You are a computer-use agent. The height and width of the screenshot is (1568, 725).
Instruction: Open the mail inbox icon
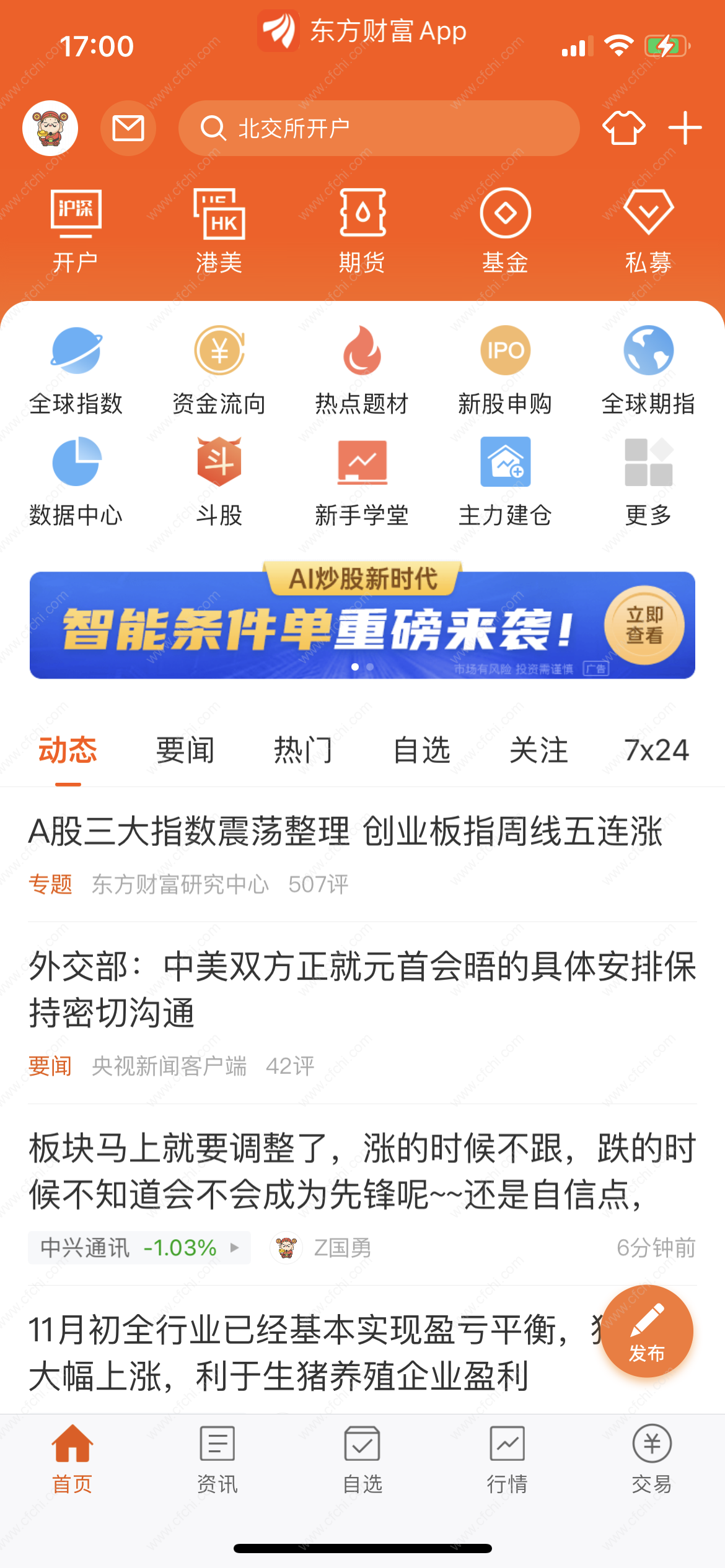coord(128,128)
